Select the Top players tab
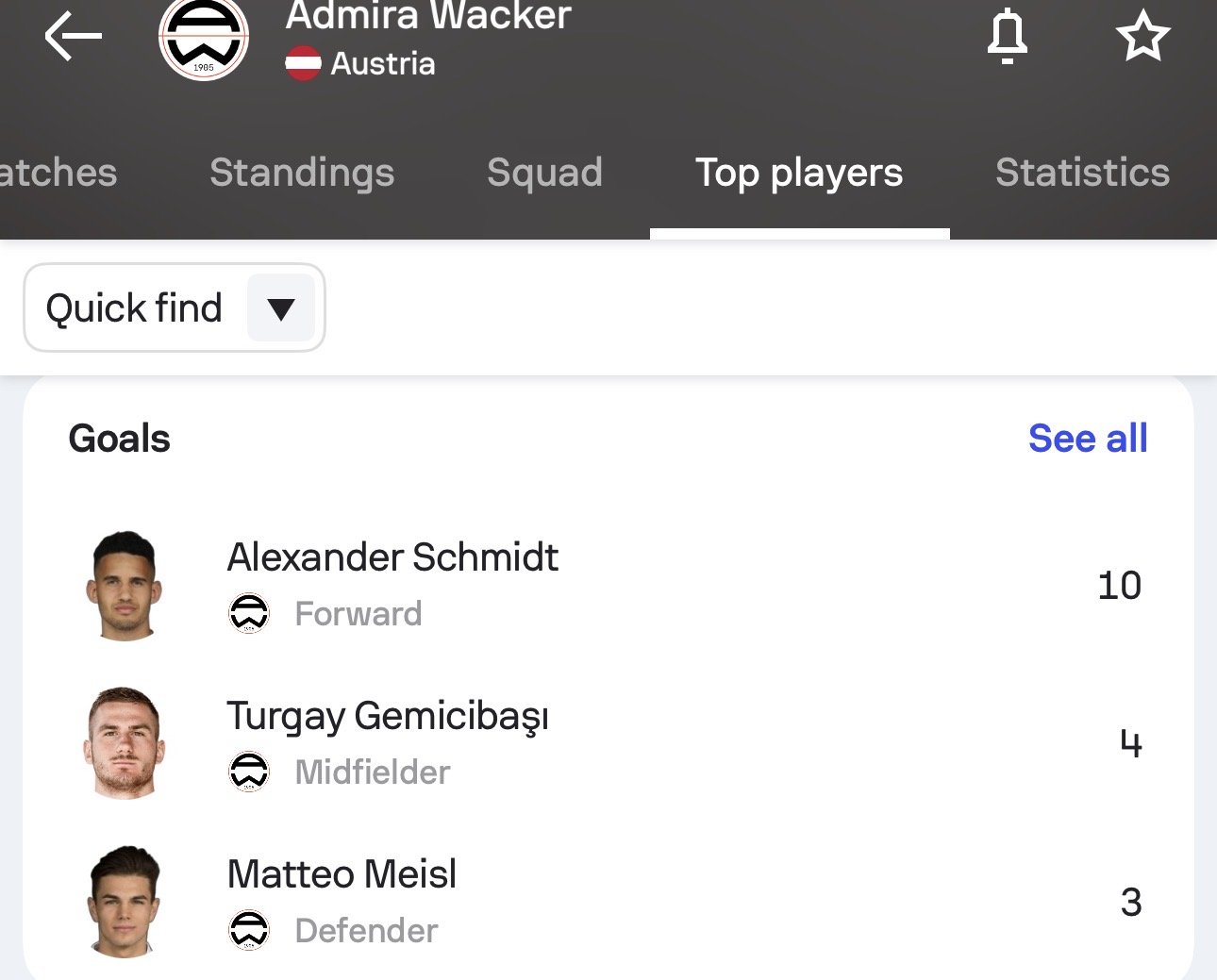 [x=799, y=174]
